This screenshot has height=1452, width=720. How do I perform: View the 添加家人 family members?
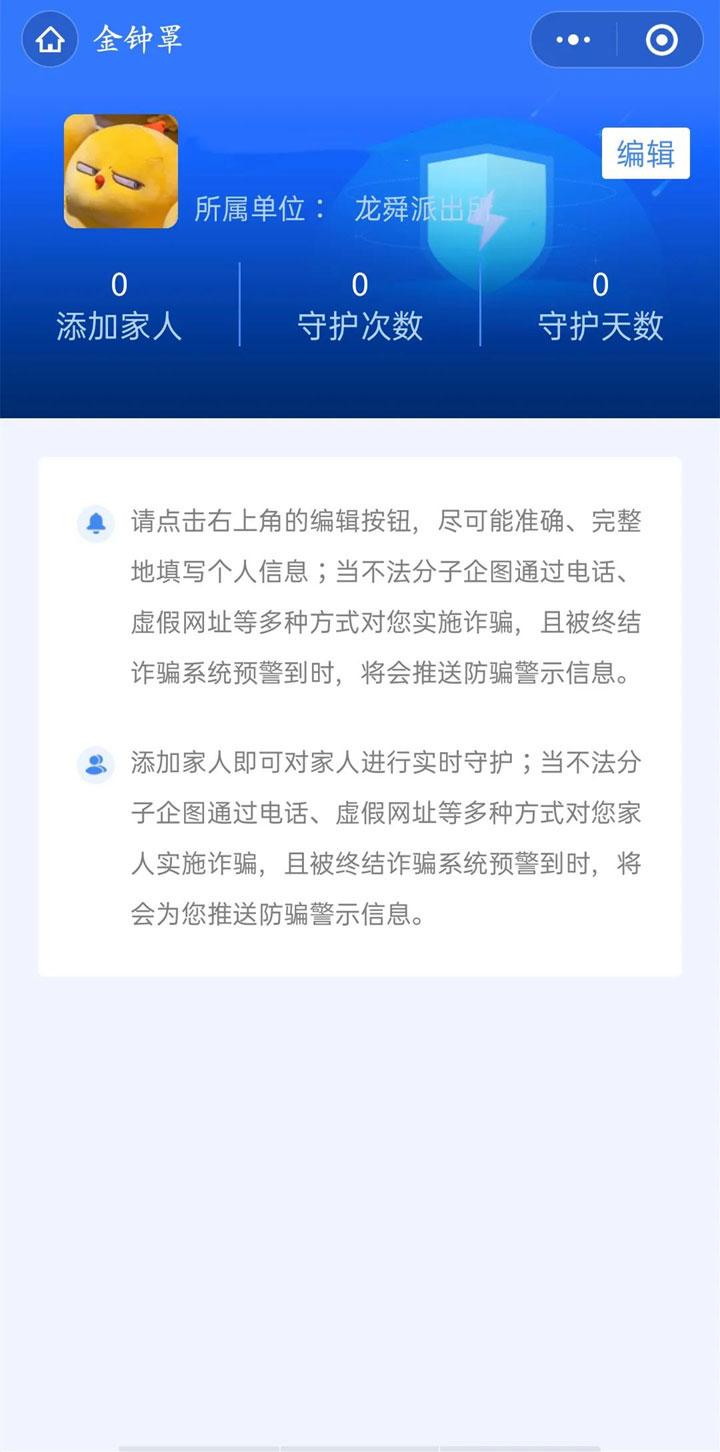tap(119, 308)
